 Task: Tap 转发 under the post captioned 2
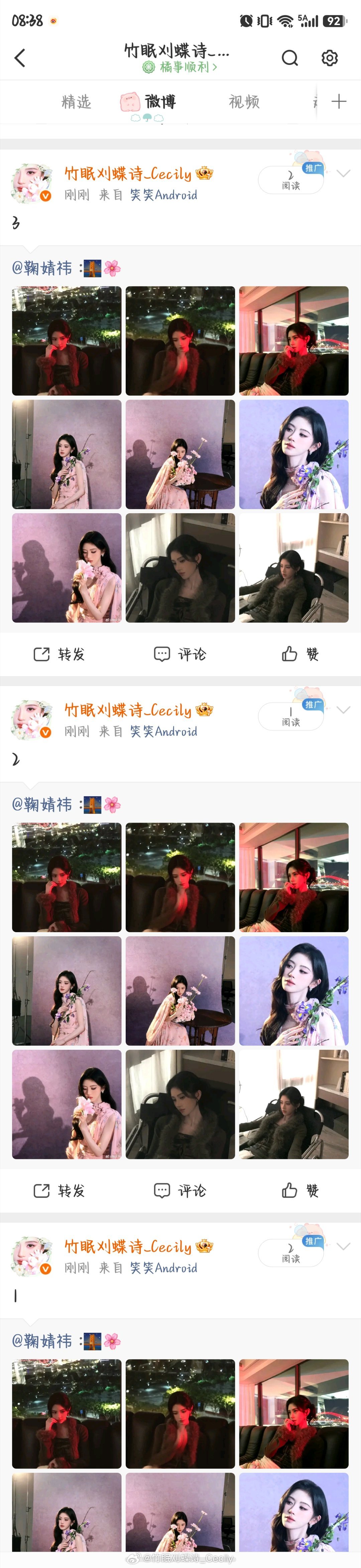[x=59, y=1190]
